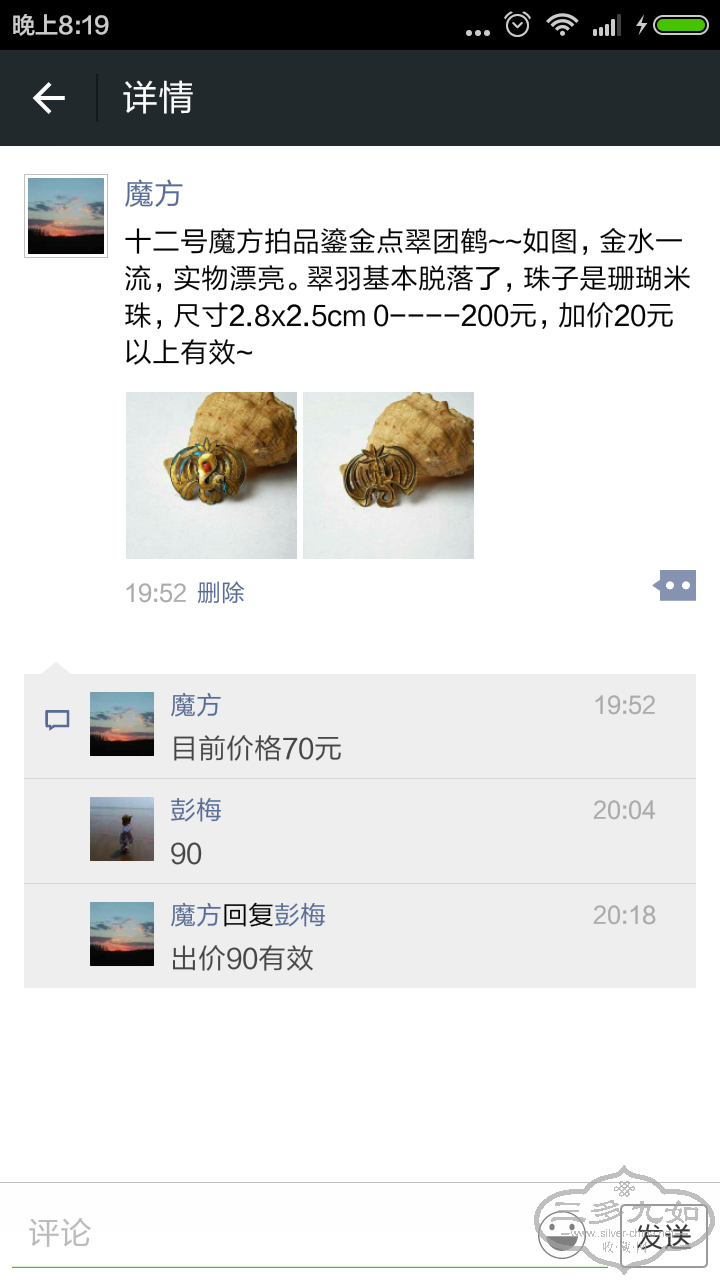720x1280 pixels.
Task: Open the like and comment bubble
Action: (676, 585)
